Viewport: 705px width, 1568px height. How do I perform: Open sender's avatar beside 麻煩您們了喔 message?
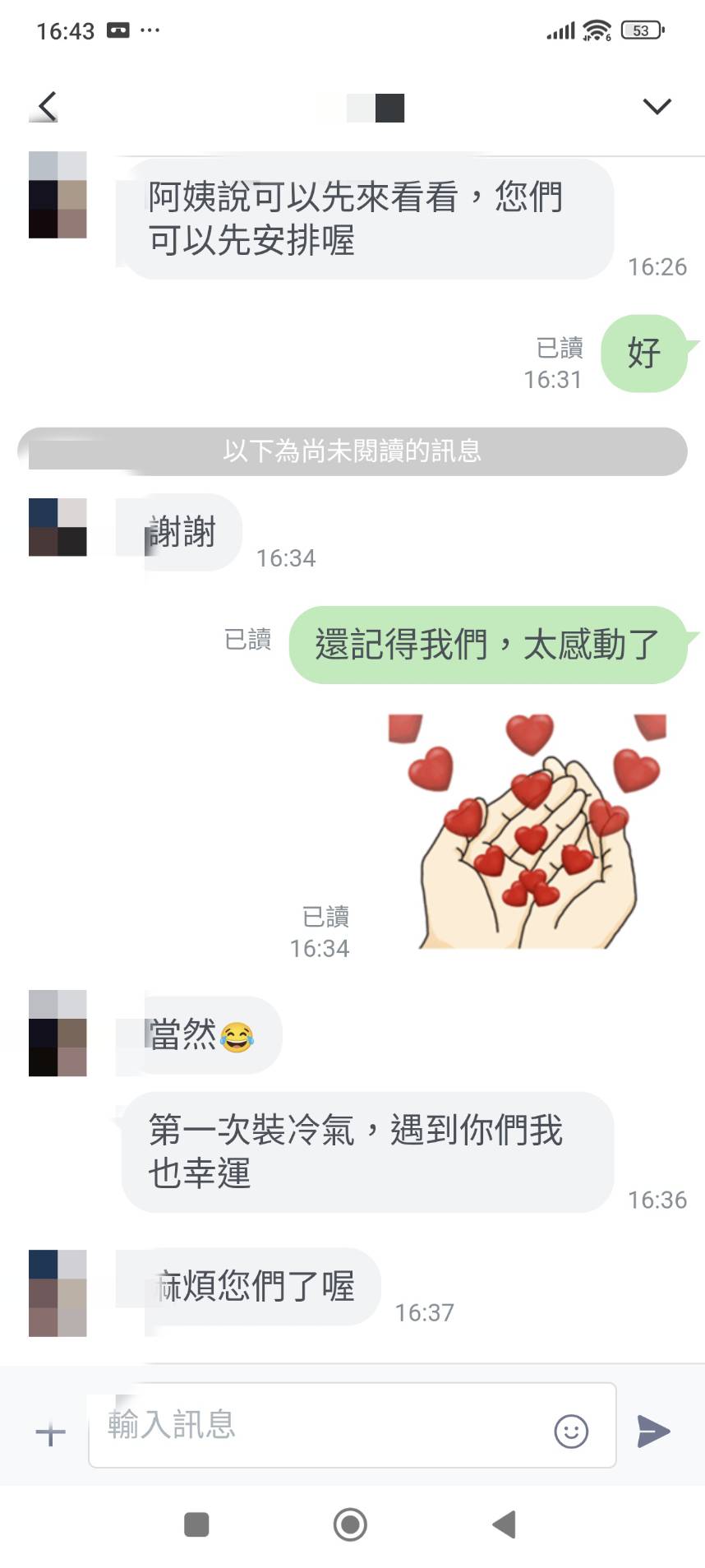(58, 1293)
